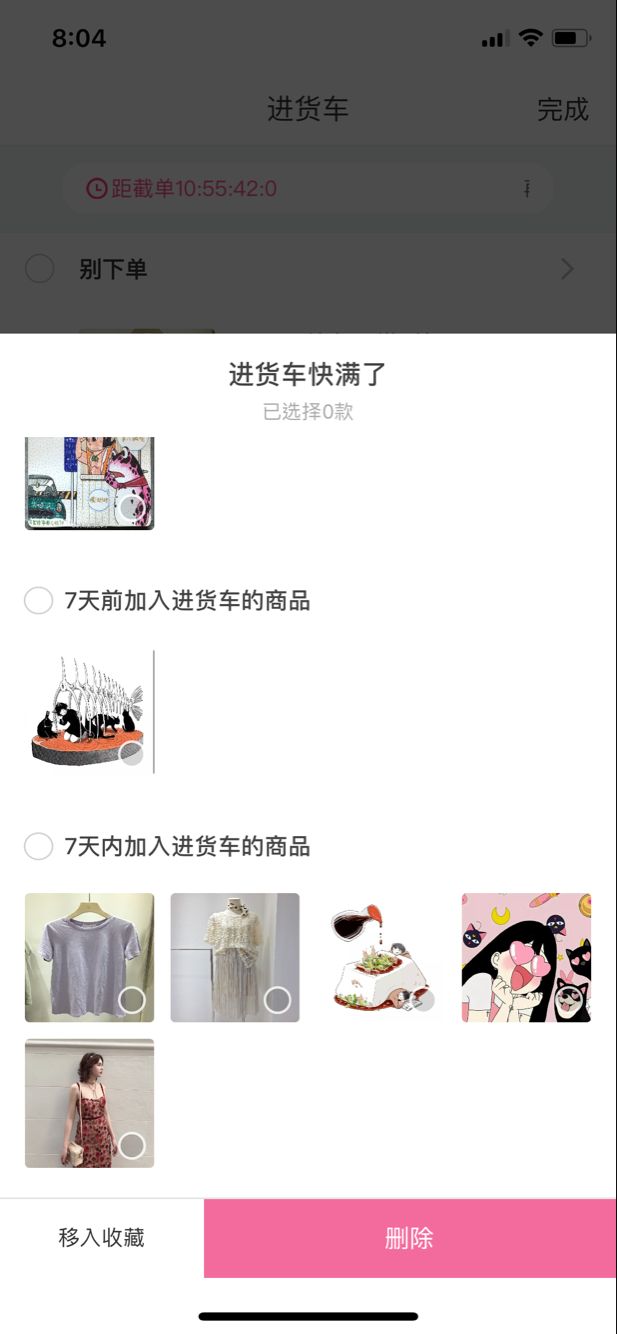Tap 完成 in the top bar
Viewport: 617px width, 1334px height.
tap(563, 109)
